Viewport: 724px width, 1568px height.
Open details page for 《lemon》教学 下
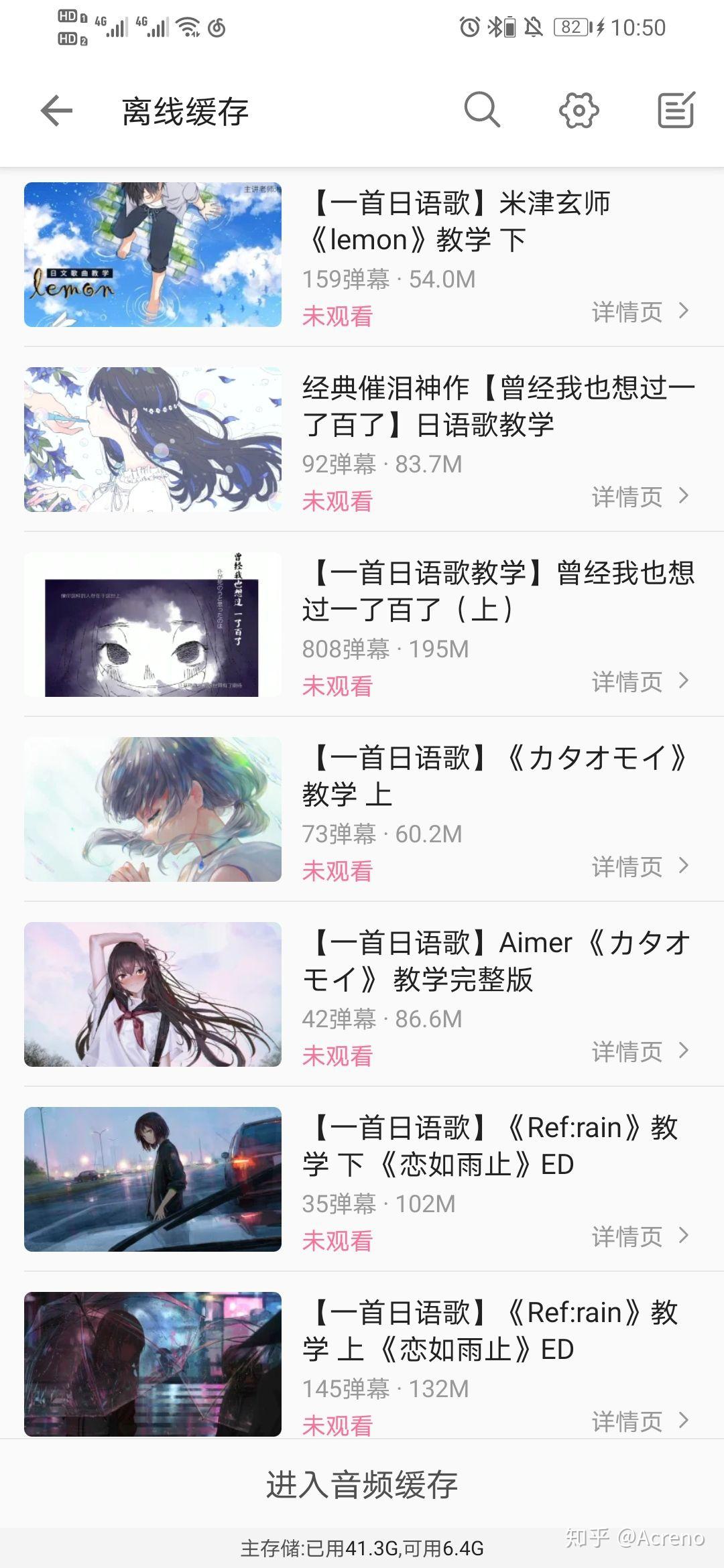click(x=640, y=312)
